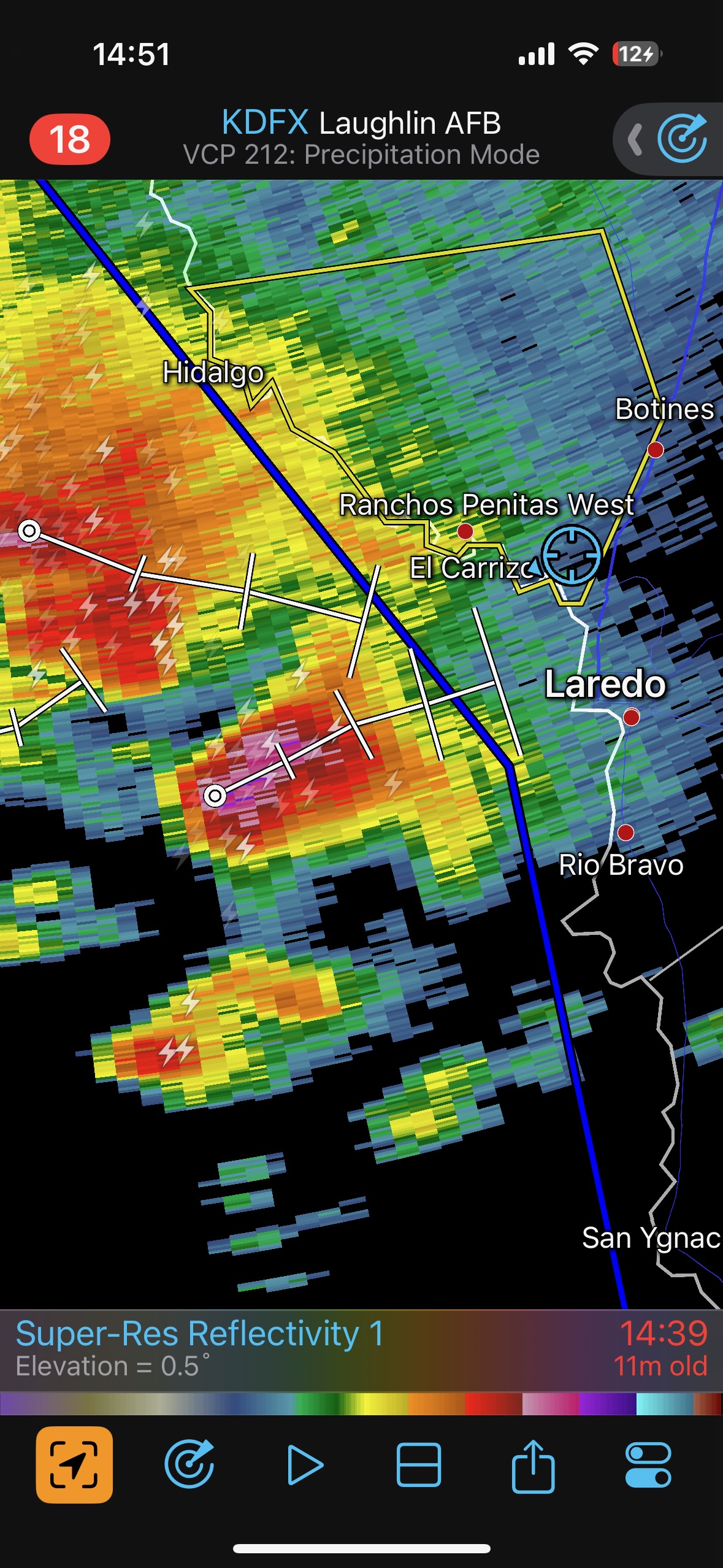723x1568 pixels.
Task: Share the current radar image
Action: click(533, 1466)
